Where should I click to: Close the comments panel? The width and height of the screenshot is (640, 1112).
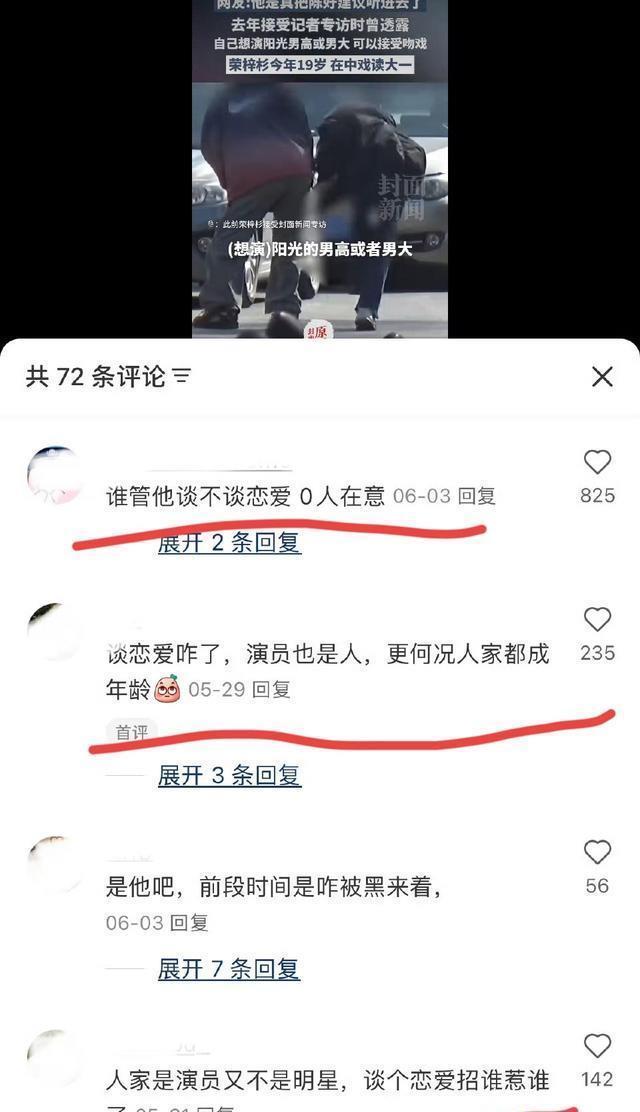coord(602,376)
